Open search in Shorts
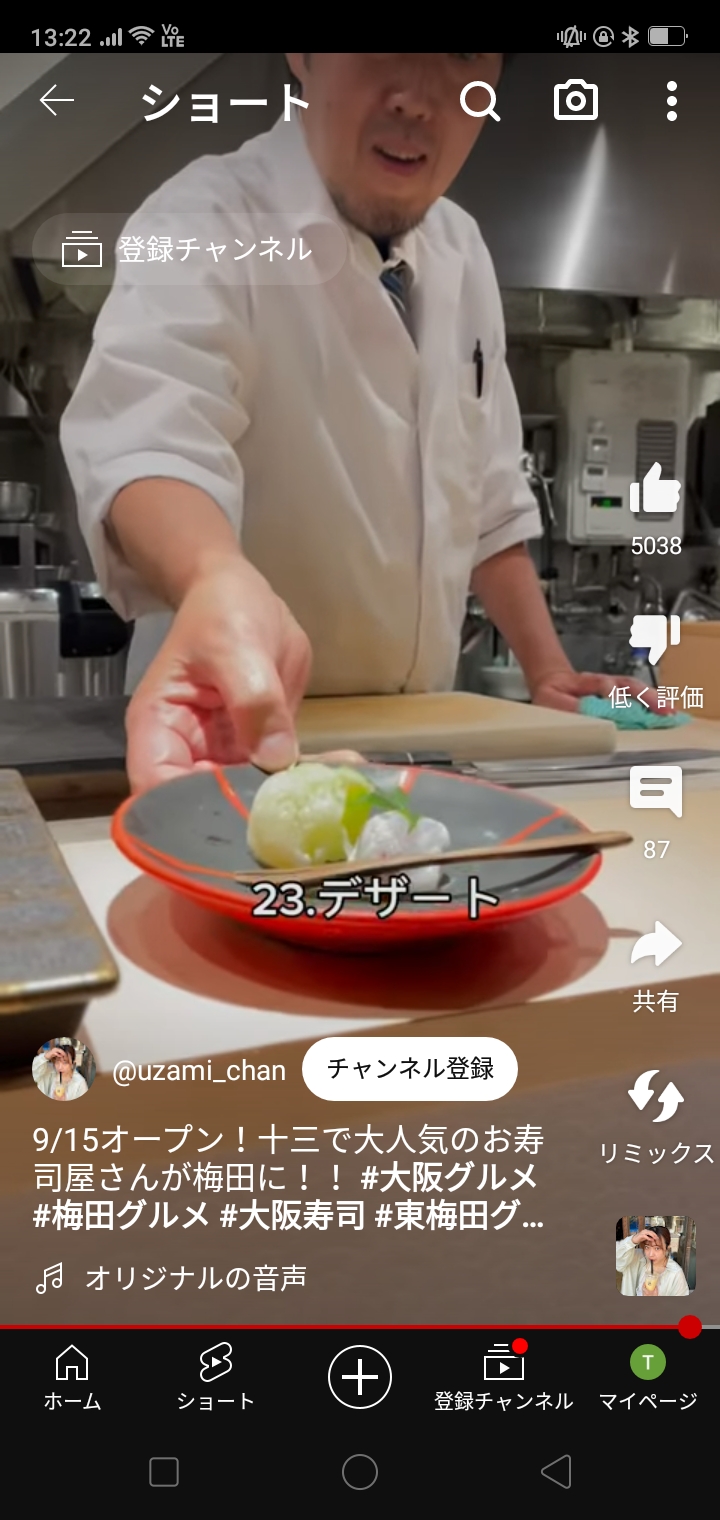Image resolution: width=720 pixels, height=1520 pixels. [x=480, y=101]
